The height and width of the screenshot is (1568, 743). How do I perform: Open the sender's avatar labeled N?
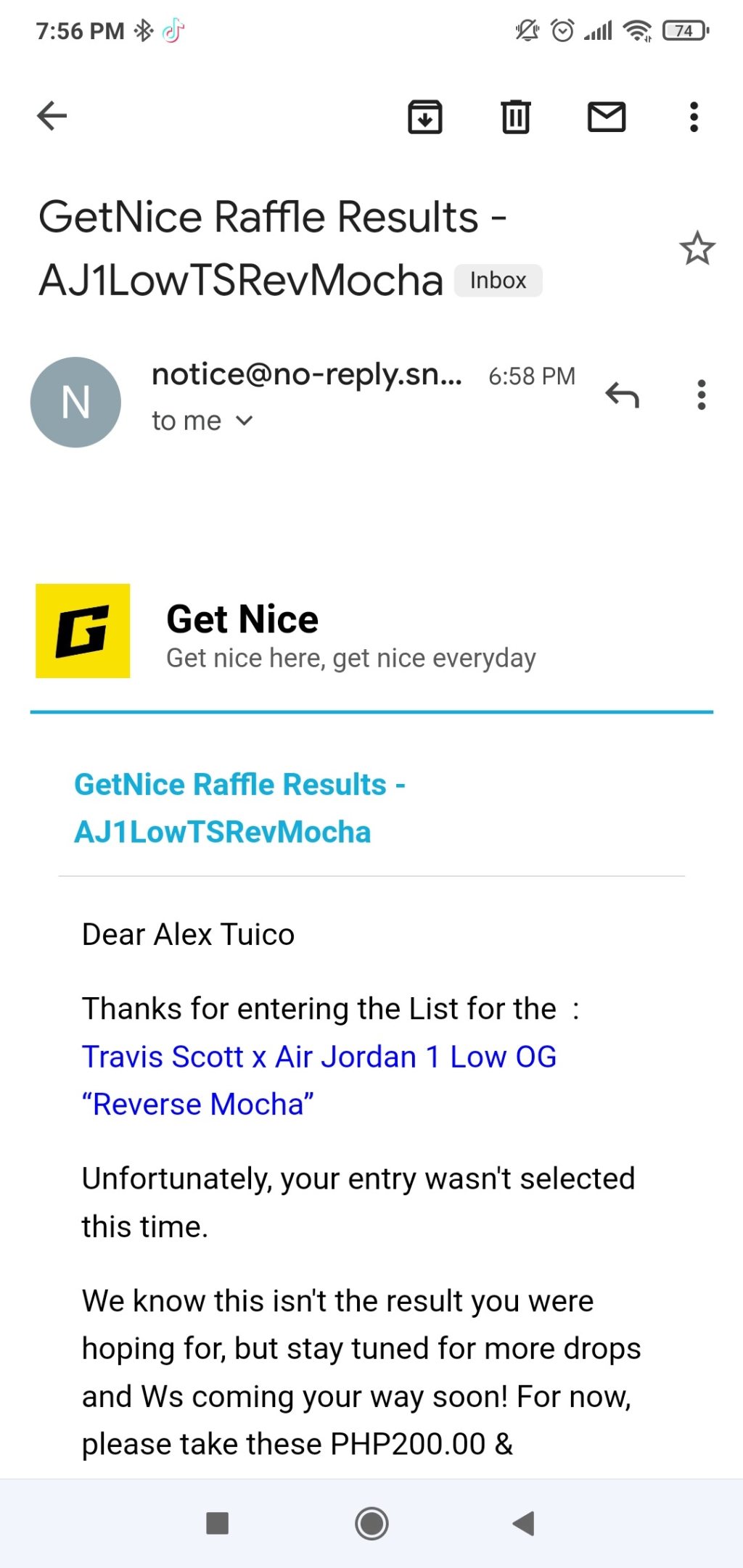point(75,402)
